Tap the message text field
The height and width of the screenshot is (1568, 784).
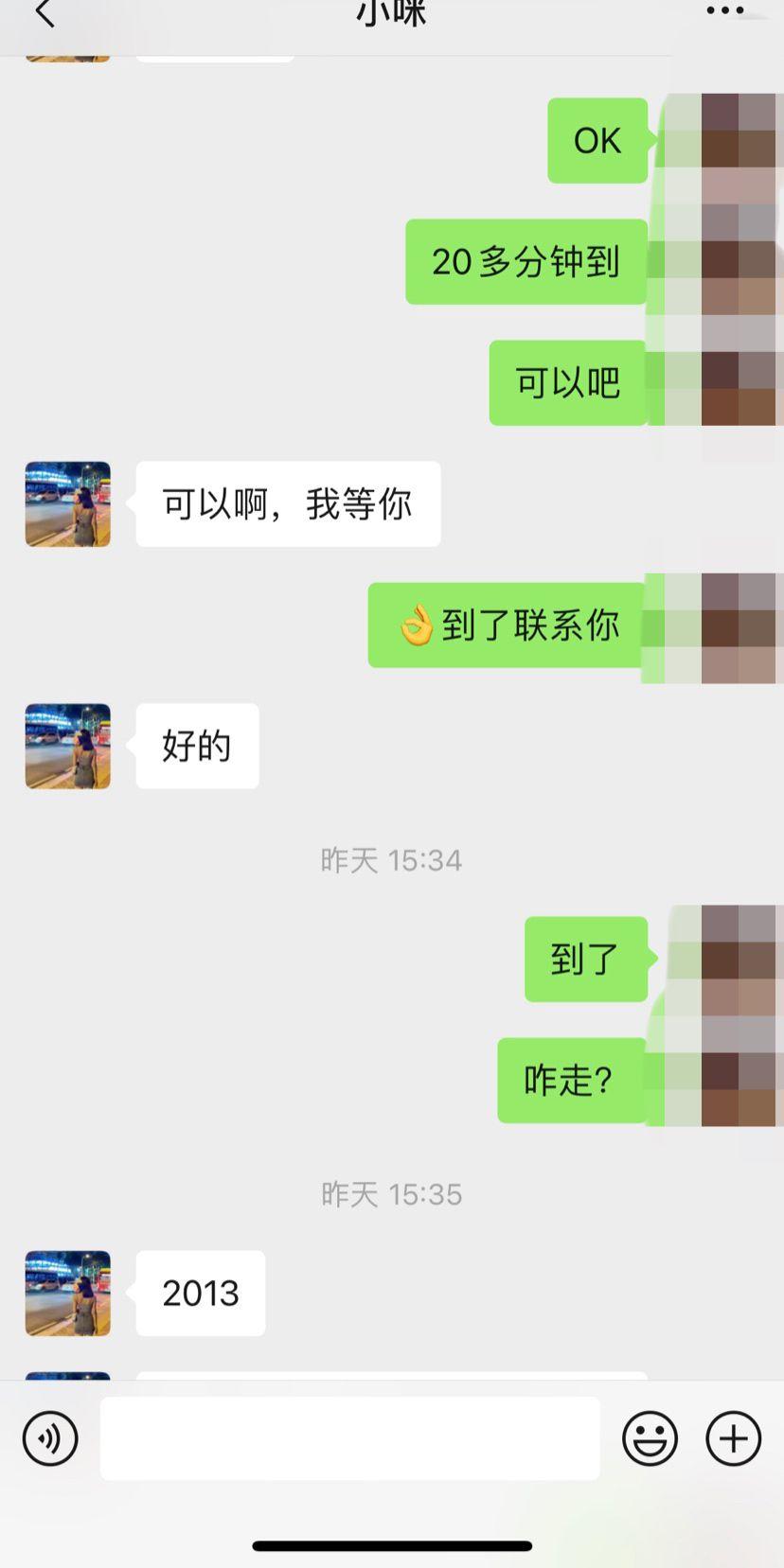pyautogui.click(x=349, y=1438)
